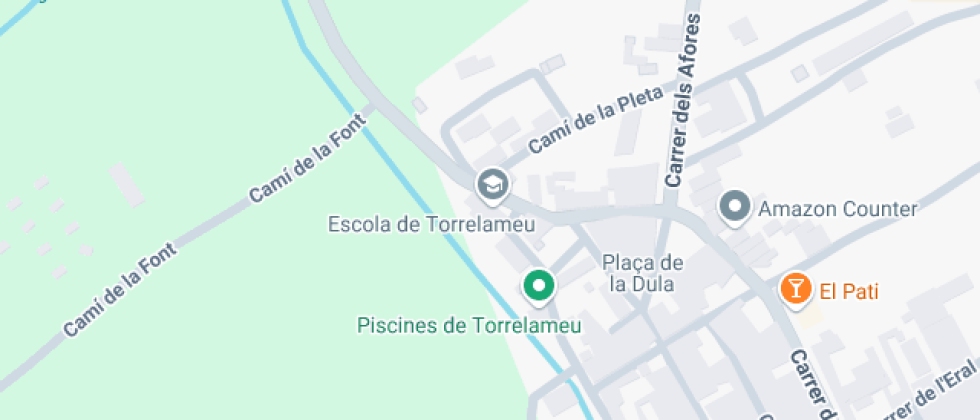Tap the Amazon Counter location marker
This screenshot has height=420, width=980.
tap(737, 208)
